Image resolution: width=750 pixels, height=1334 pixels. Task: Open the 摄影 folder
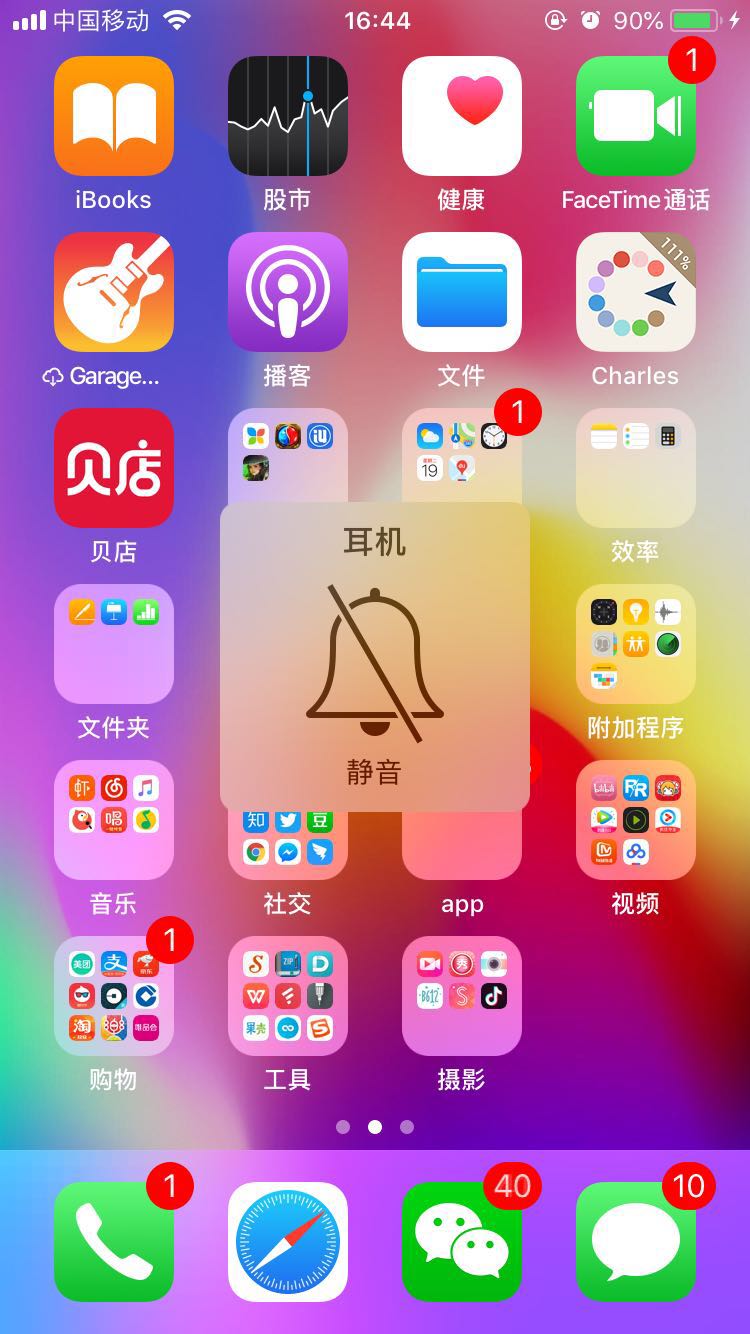461,996
